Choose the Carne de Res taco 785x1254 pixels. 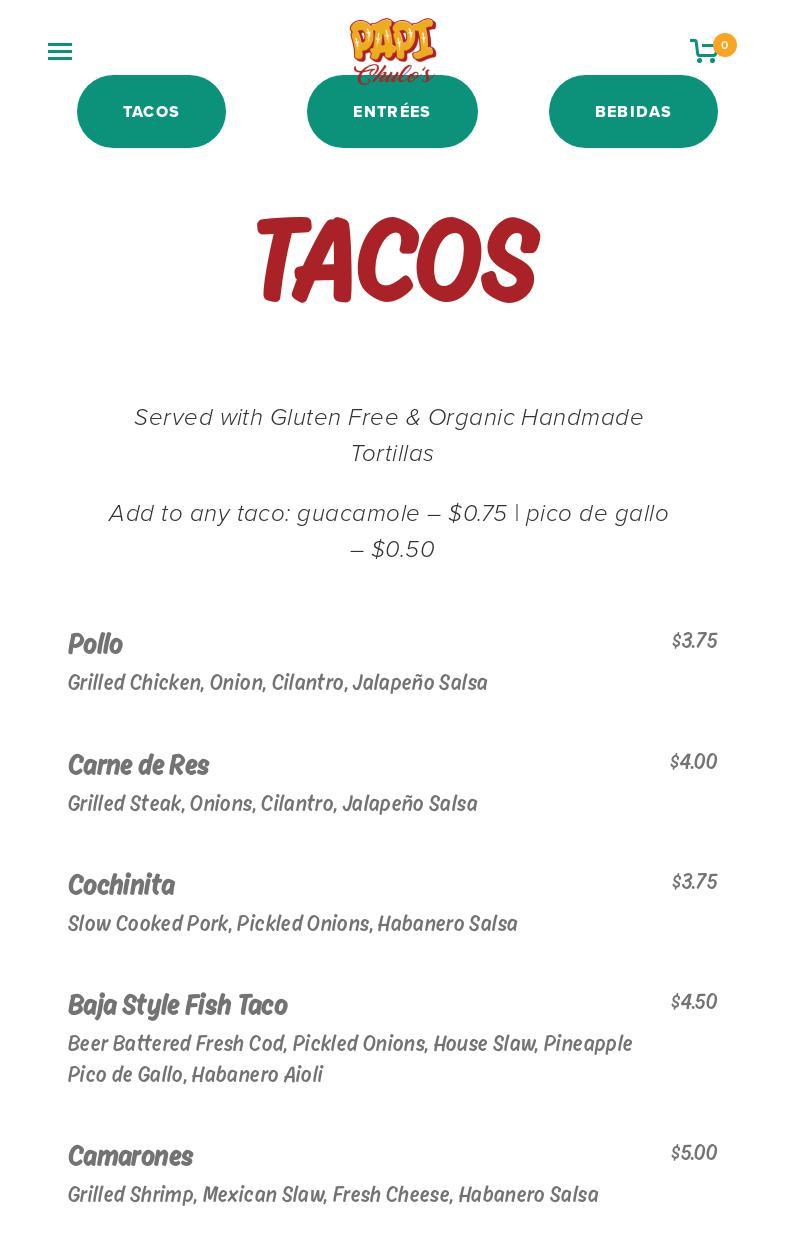tap(138, 765)
